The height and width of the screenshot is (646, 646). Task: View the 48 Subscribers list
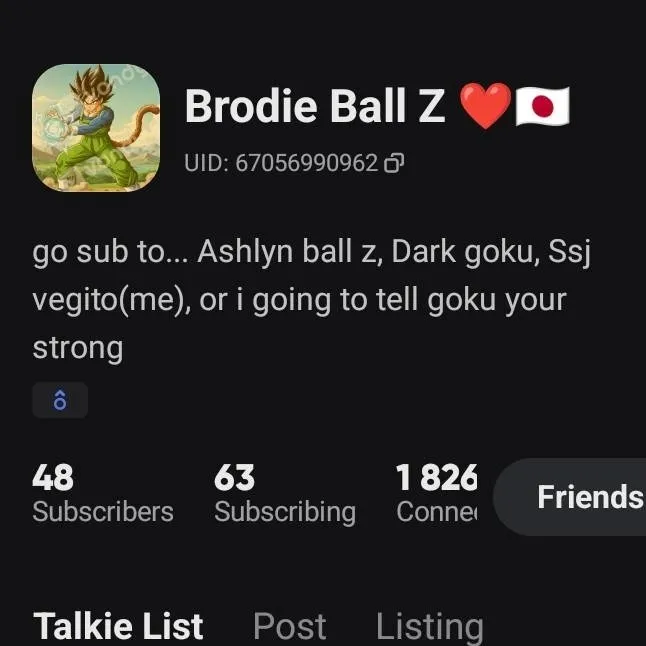(102, 494)
